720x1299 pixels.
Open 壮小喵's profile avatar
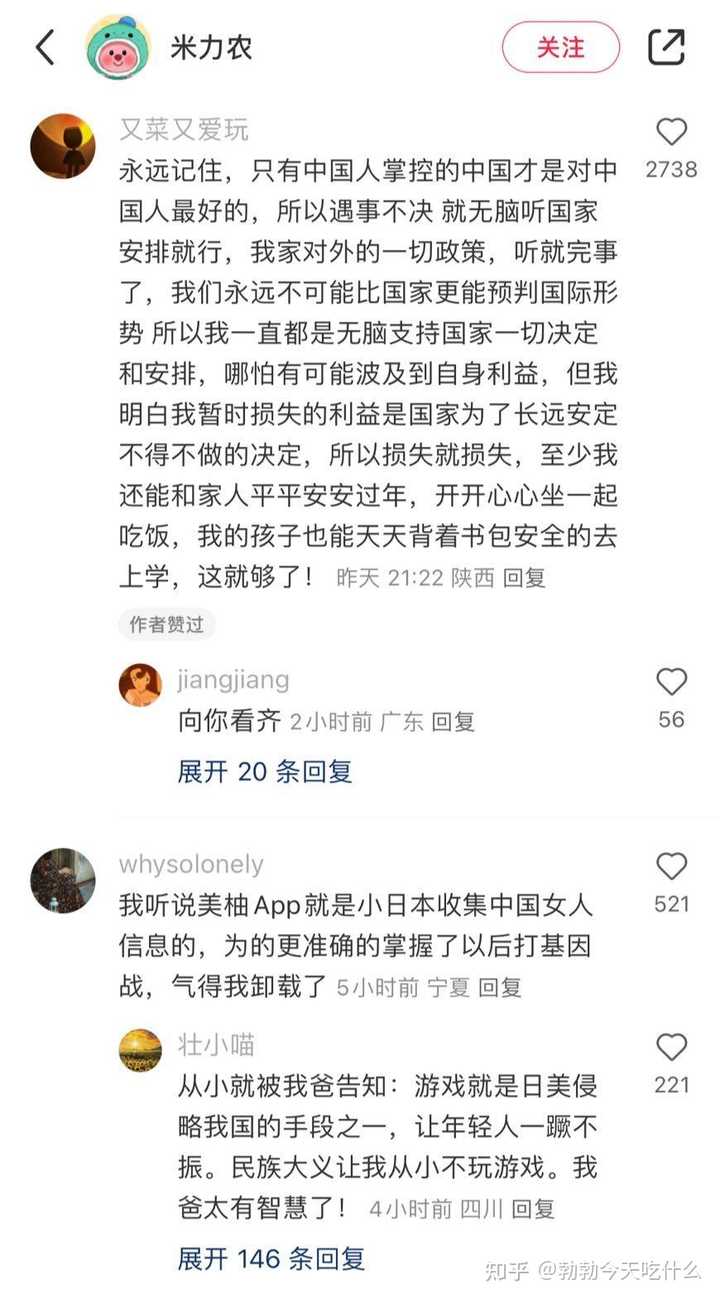140,1050
